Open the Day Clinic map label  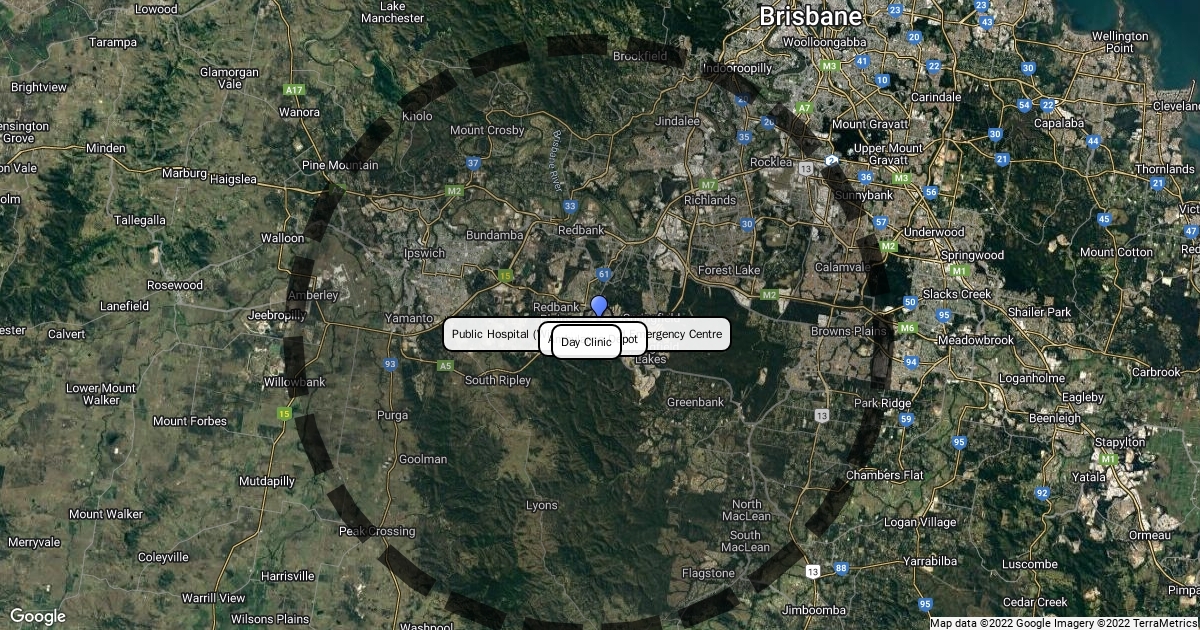tap(586, 342)
